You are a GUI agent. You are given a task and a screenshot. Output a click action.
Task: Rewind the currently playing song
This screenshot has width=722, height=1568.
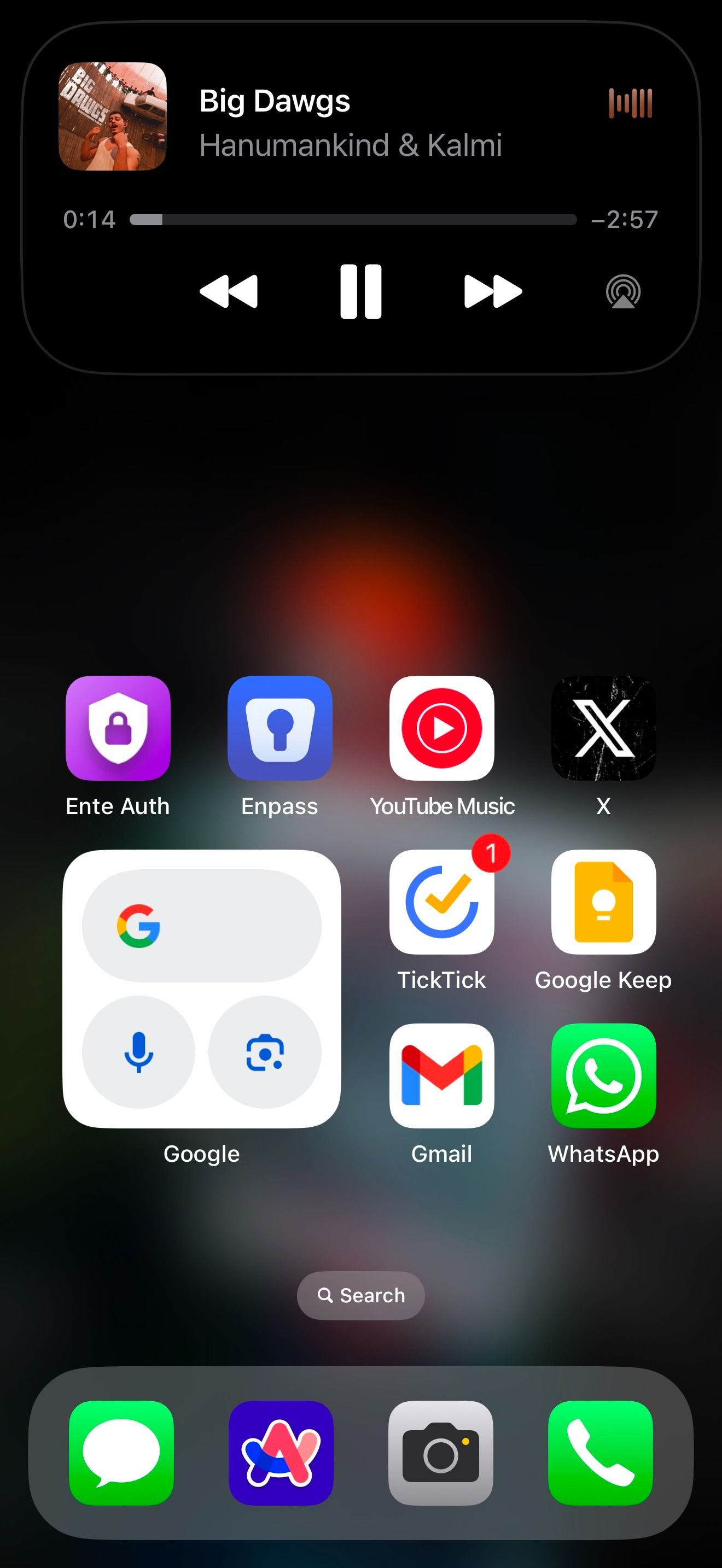click(x=229, y=291)
